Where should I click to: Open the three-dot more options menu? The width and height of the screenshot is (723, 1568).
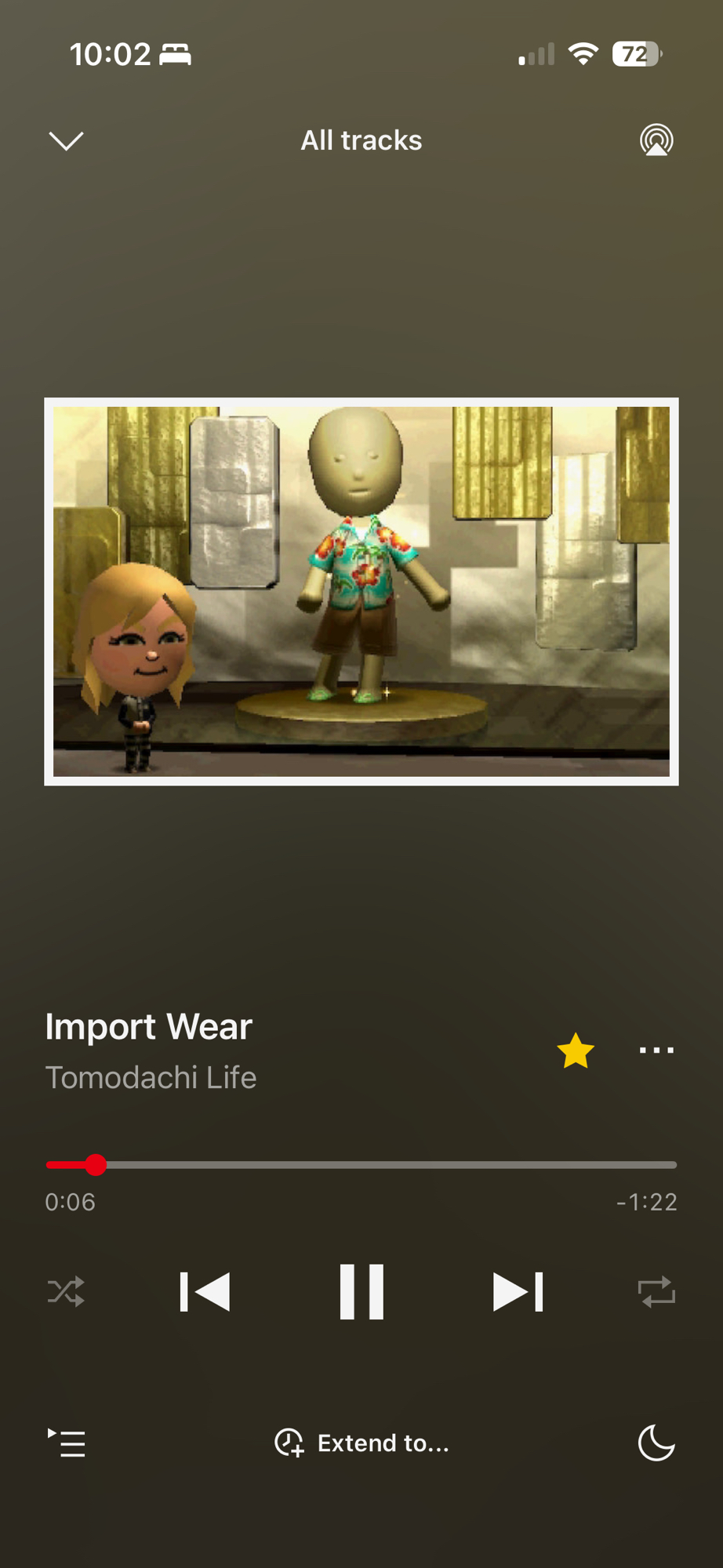[656, 1051]
